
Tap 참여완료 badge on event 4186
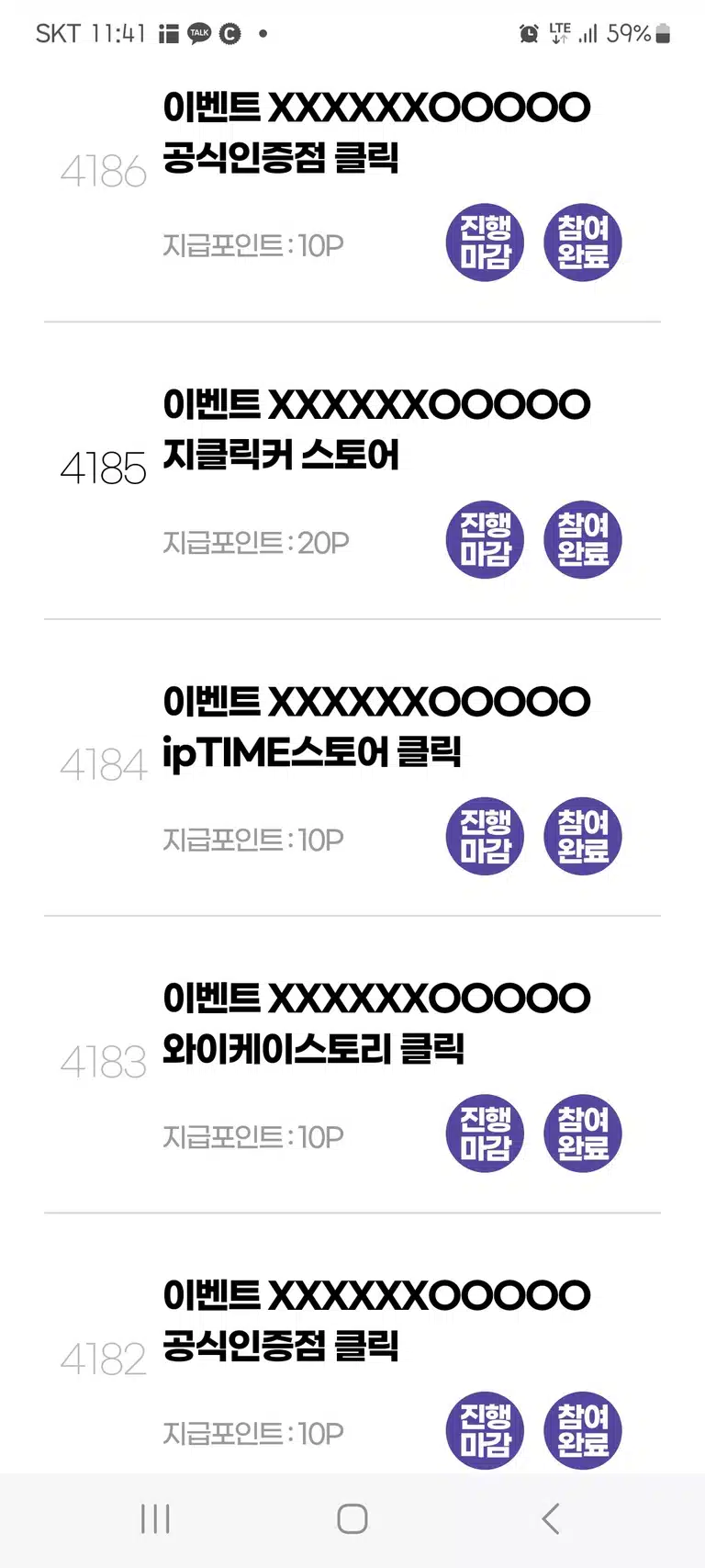[x=583, y=243]
